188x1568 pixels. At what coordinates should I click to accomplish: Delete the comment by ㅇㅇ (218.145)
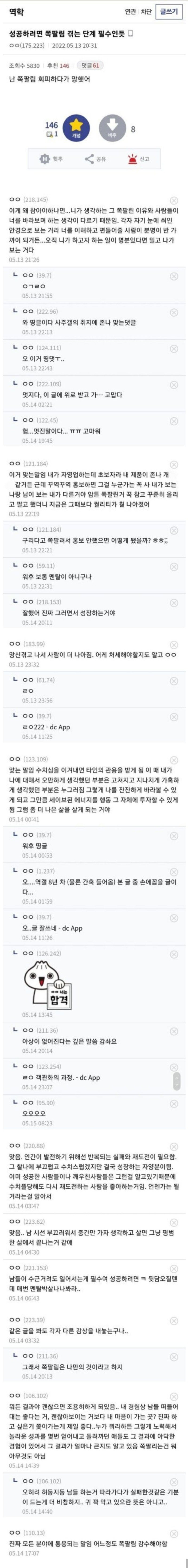tap(174, 200)
